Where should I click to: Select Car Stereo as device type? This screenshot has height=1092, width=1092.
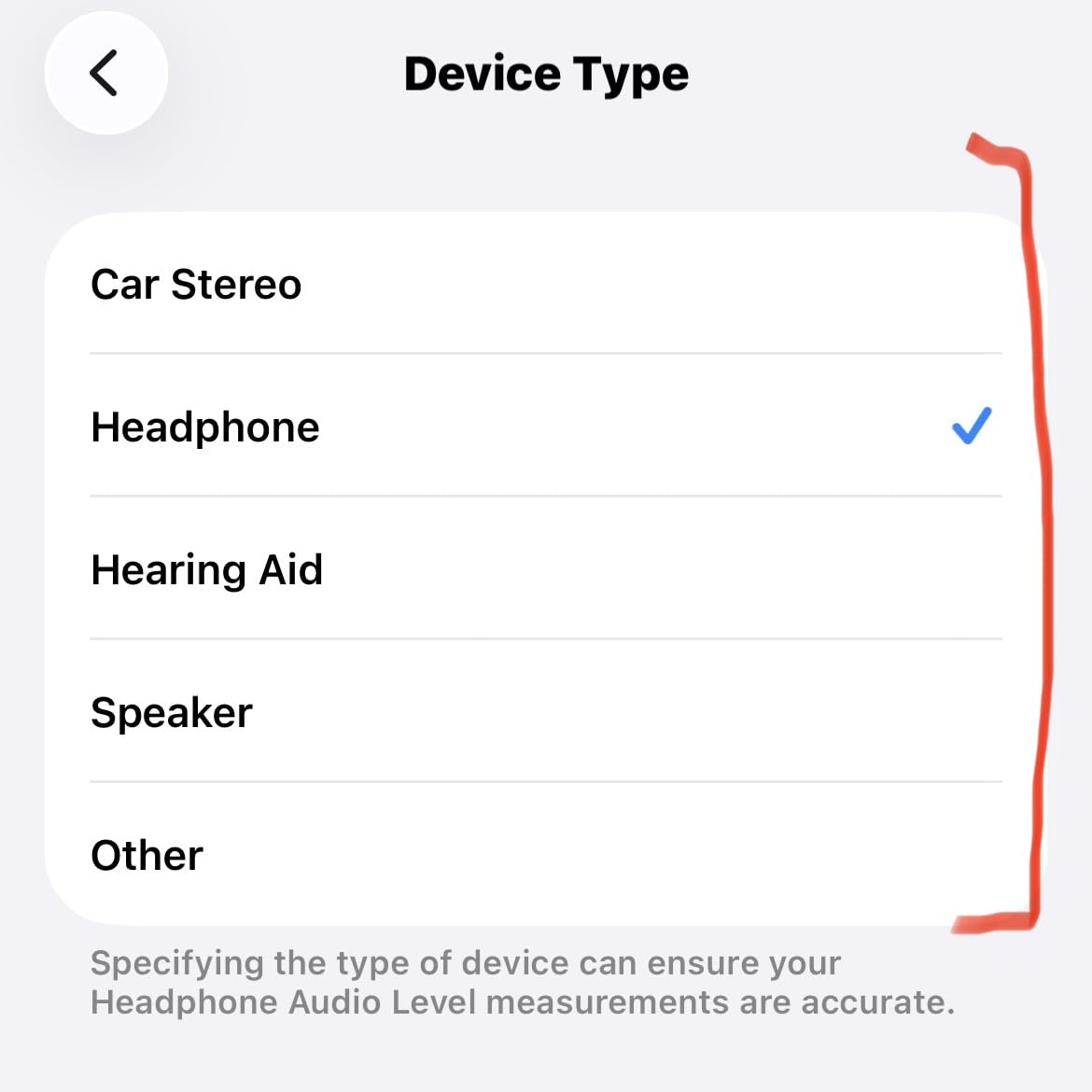point(196,285)
